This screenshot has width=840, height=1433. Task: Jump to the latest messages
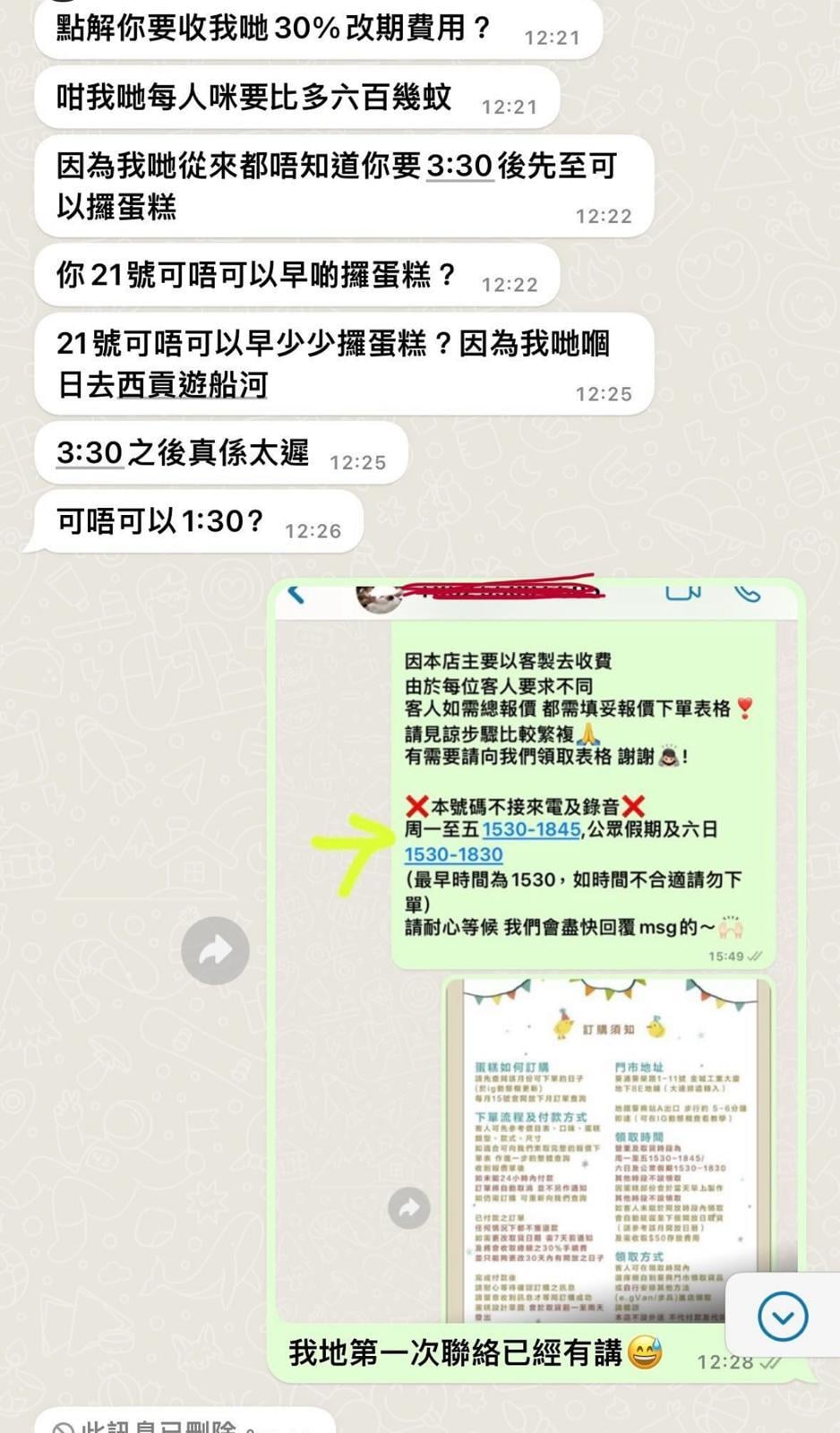tap(782, 1317)
